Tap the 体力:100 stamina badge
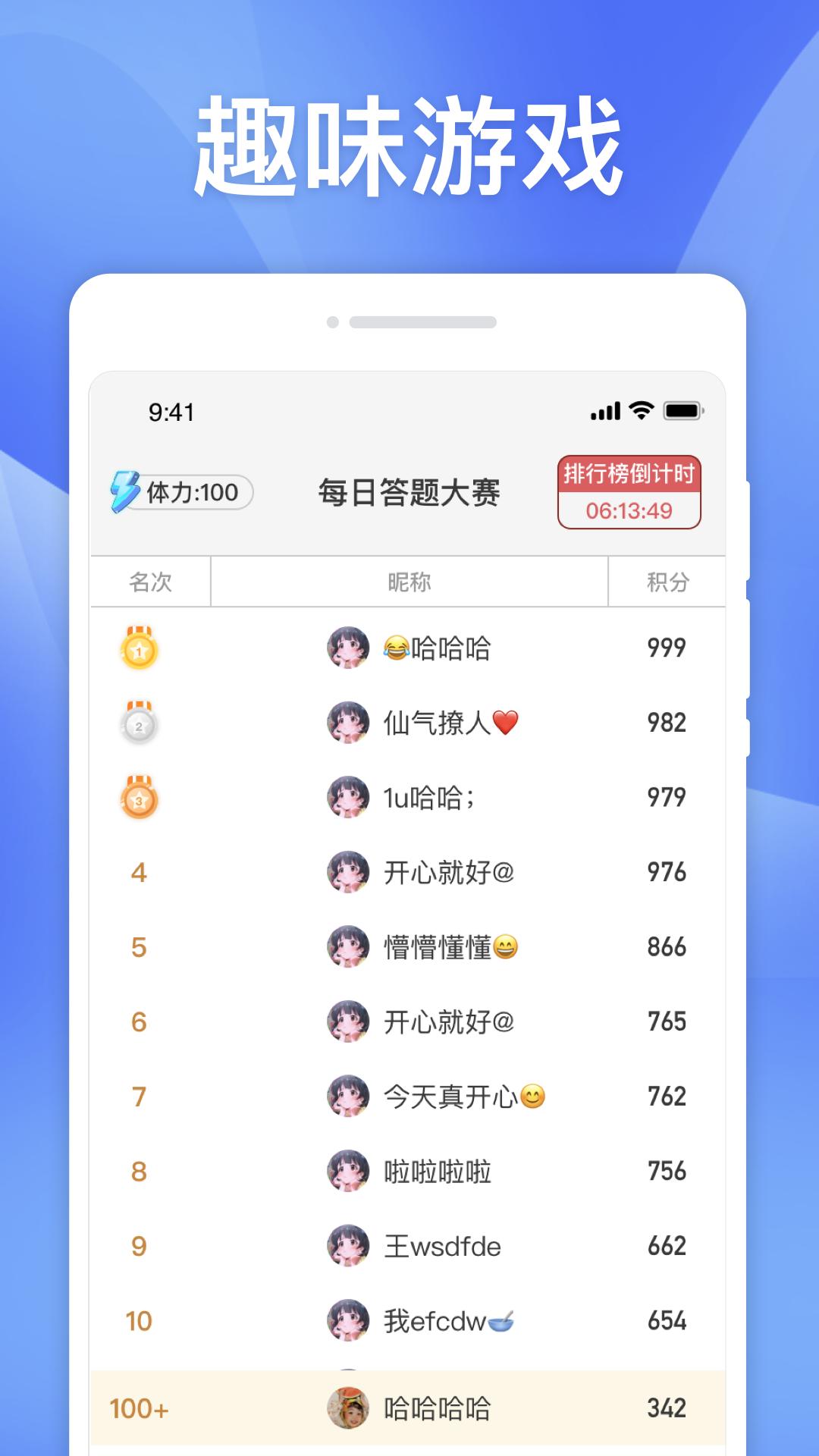Viewport: 819px width, 1456px height. coord(179,492)
